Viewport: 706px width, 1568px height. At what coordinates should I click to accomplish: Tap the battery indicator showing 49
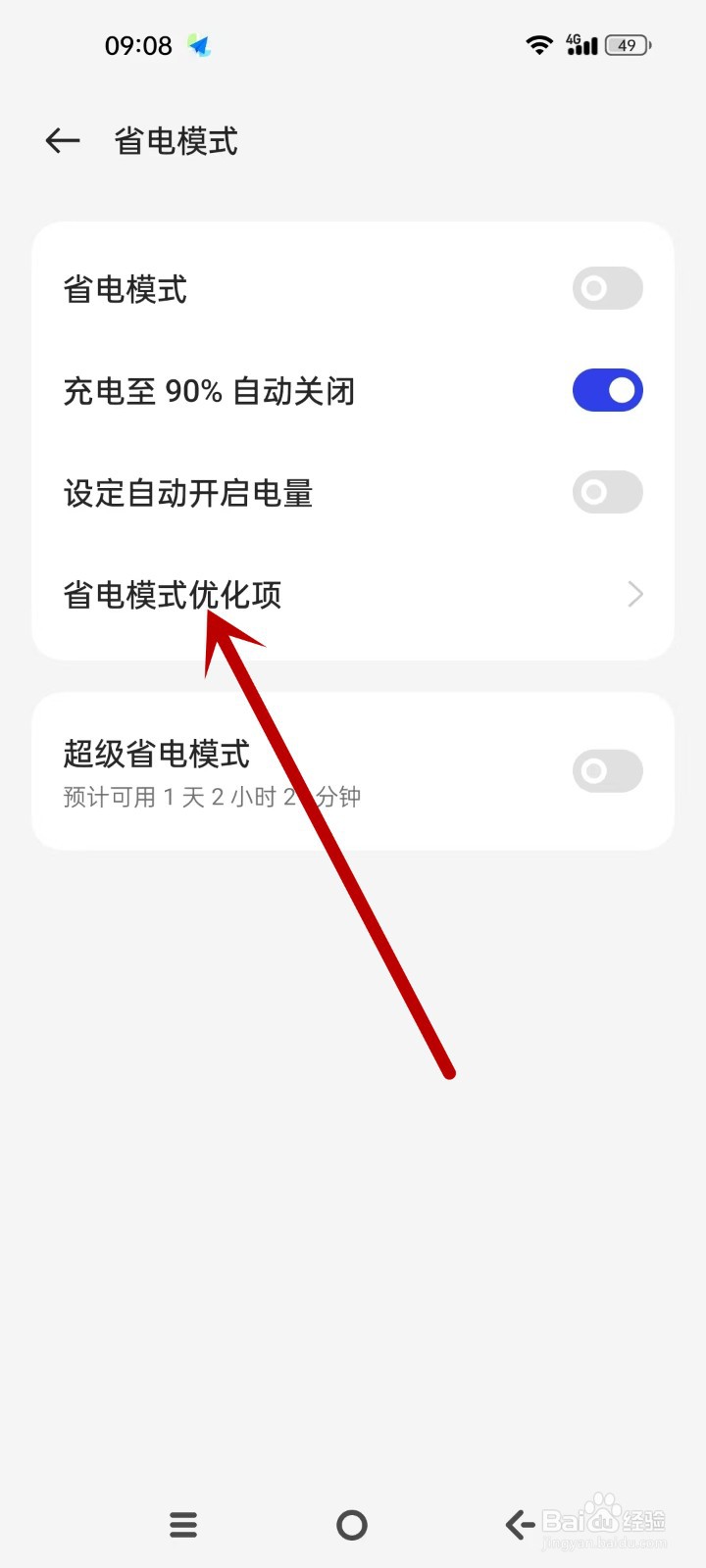[x=628, y=44]
